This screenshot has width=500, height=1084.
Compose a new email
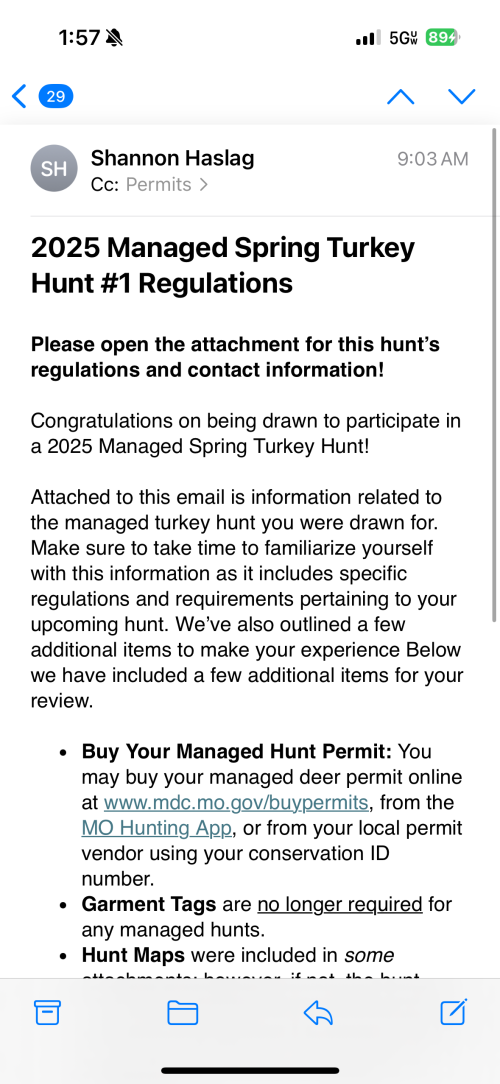(454, 1012)
